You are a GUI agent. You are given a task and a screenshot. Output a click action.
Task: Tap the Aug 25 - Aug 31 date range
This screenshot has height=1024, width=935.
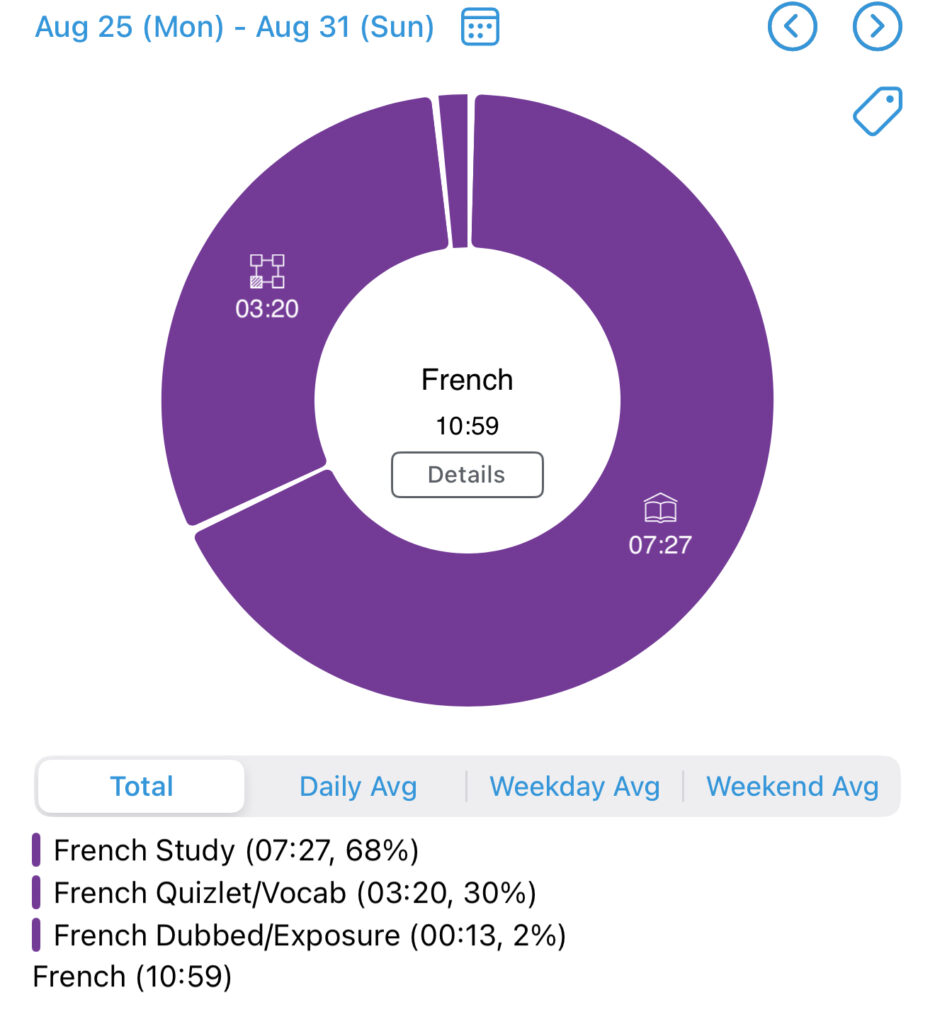click(x=235, y=27)
